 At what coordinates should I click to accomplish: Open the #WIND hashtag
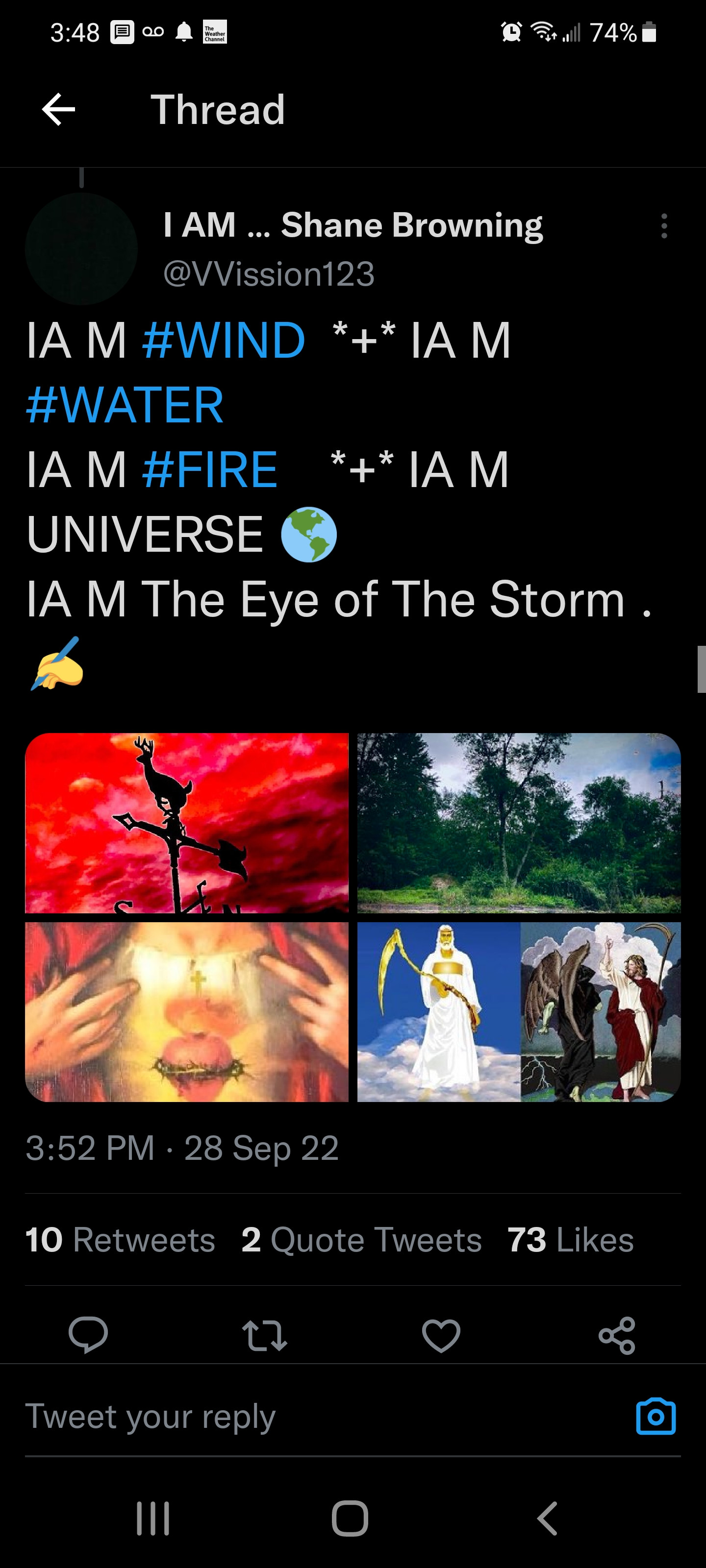click(x=224, y=340)
